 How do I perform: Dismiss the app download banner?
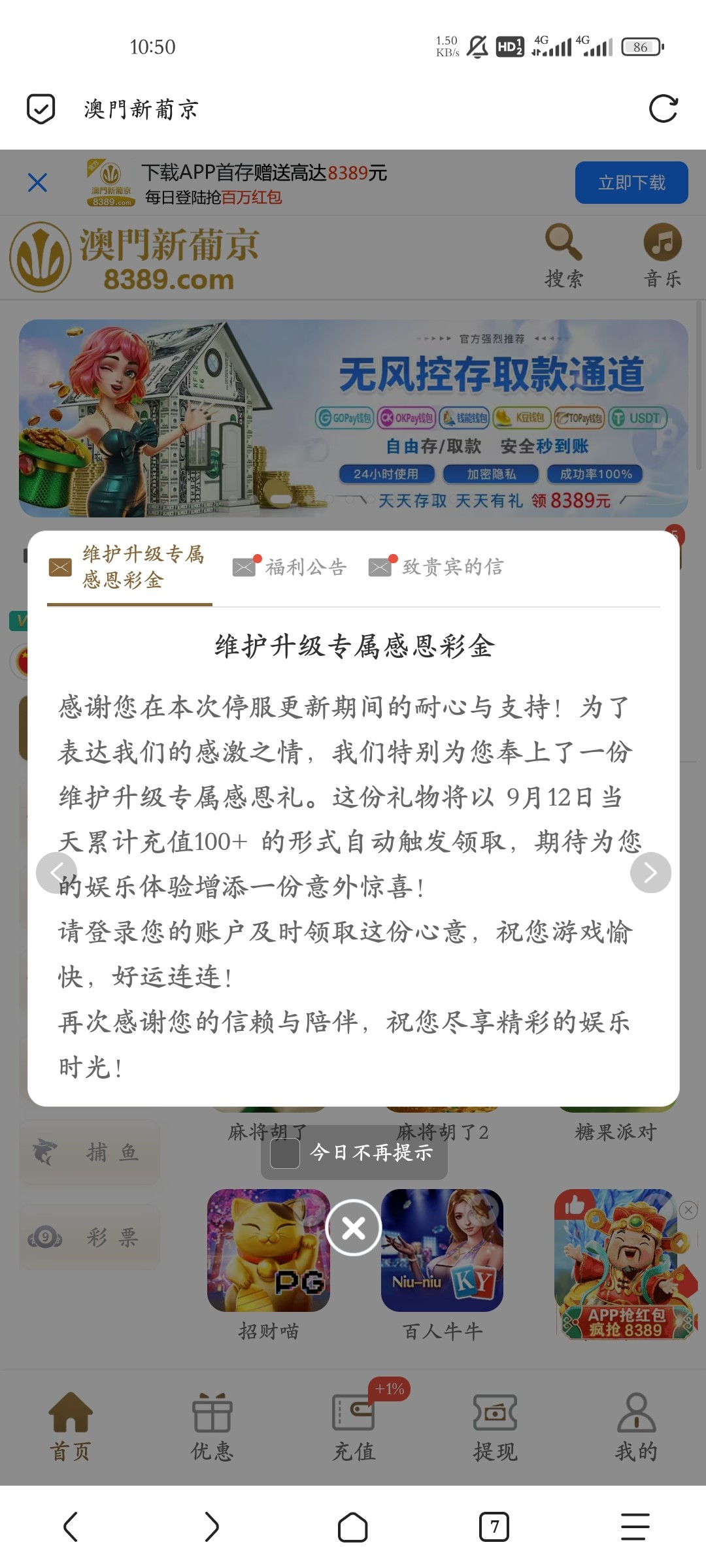(38, 182)
